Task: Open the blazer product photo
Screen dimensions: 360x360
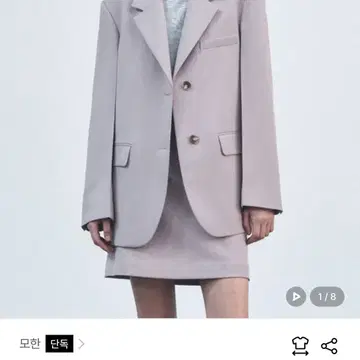Action: pos(180,159)
